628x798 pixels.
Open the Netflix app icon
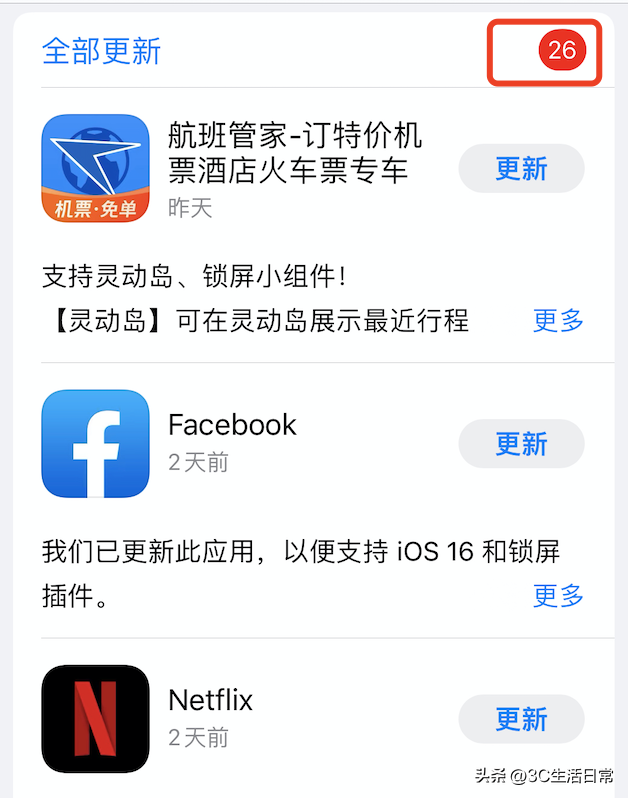click(x=95, y=718)
